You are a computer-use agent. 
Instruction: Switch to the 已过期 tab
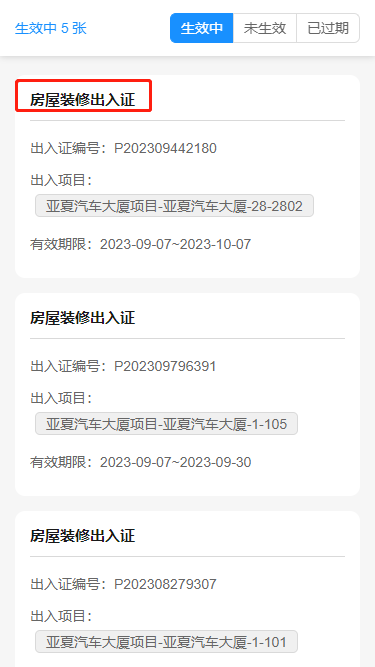click(x=328, y=28)
